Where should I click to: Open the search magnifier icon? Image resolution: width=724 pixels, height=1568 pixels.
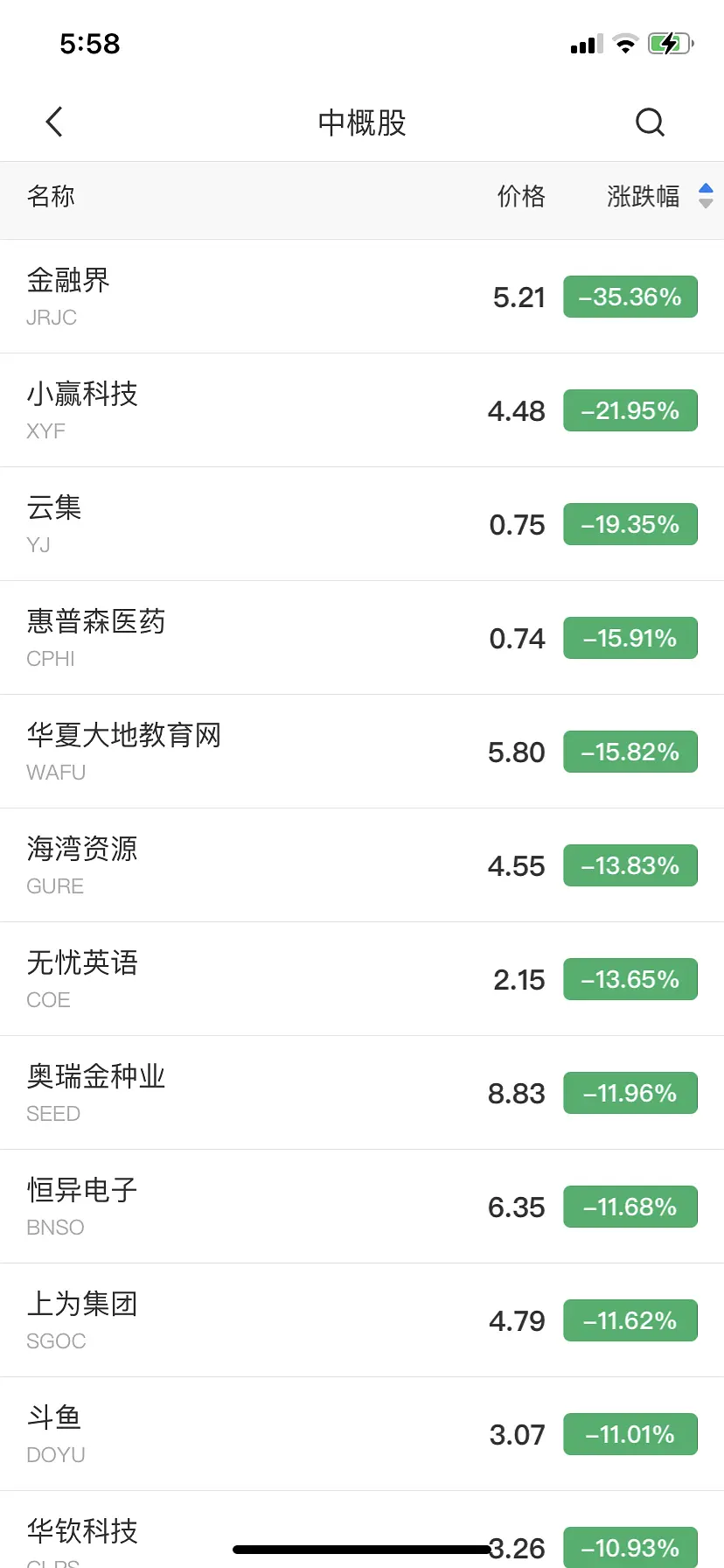[650, 122]
